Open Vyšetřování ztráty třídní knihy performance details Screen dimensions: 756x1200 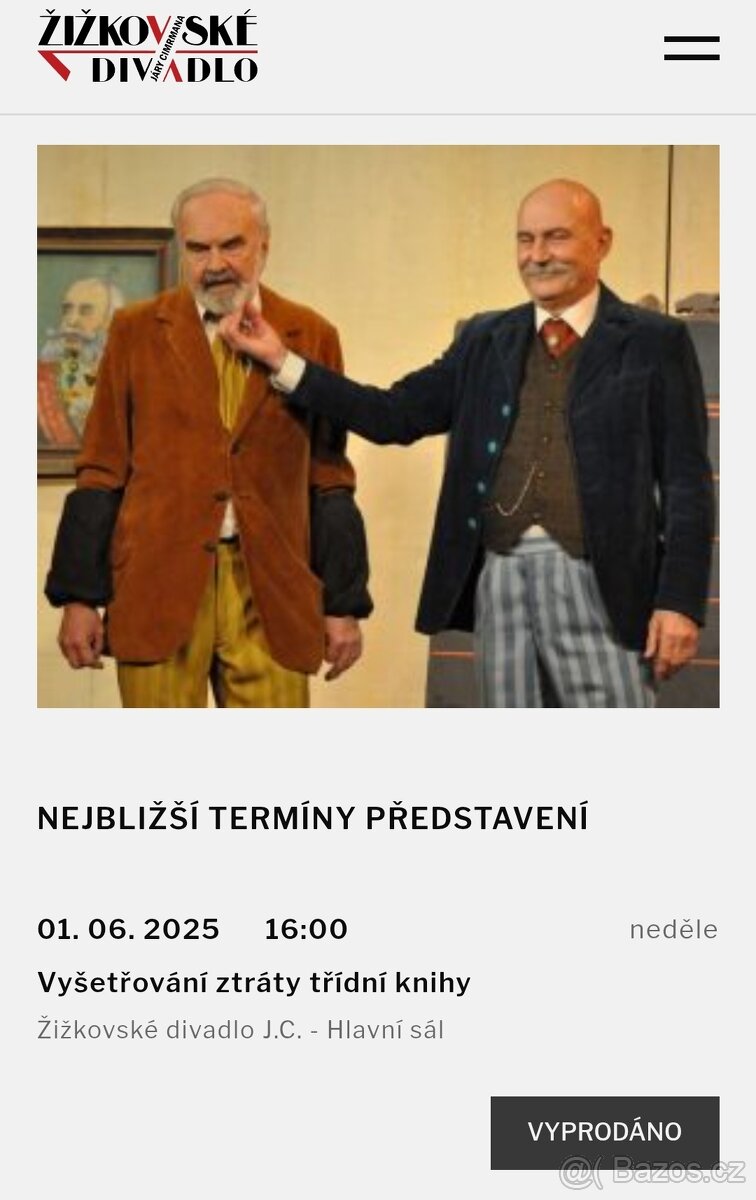coord(254,983)
